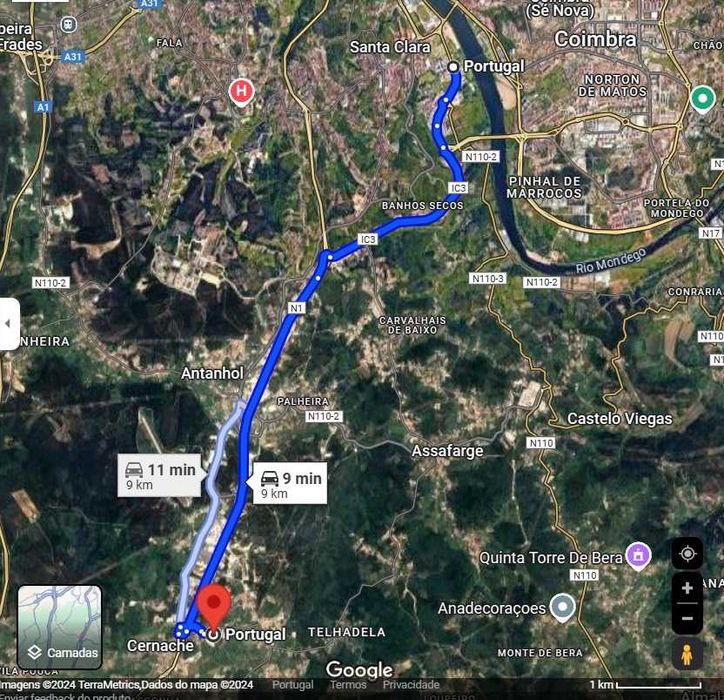
Task: Select the 9 min route label
Action: tap(290, 484)
